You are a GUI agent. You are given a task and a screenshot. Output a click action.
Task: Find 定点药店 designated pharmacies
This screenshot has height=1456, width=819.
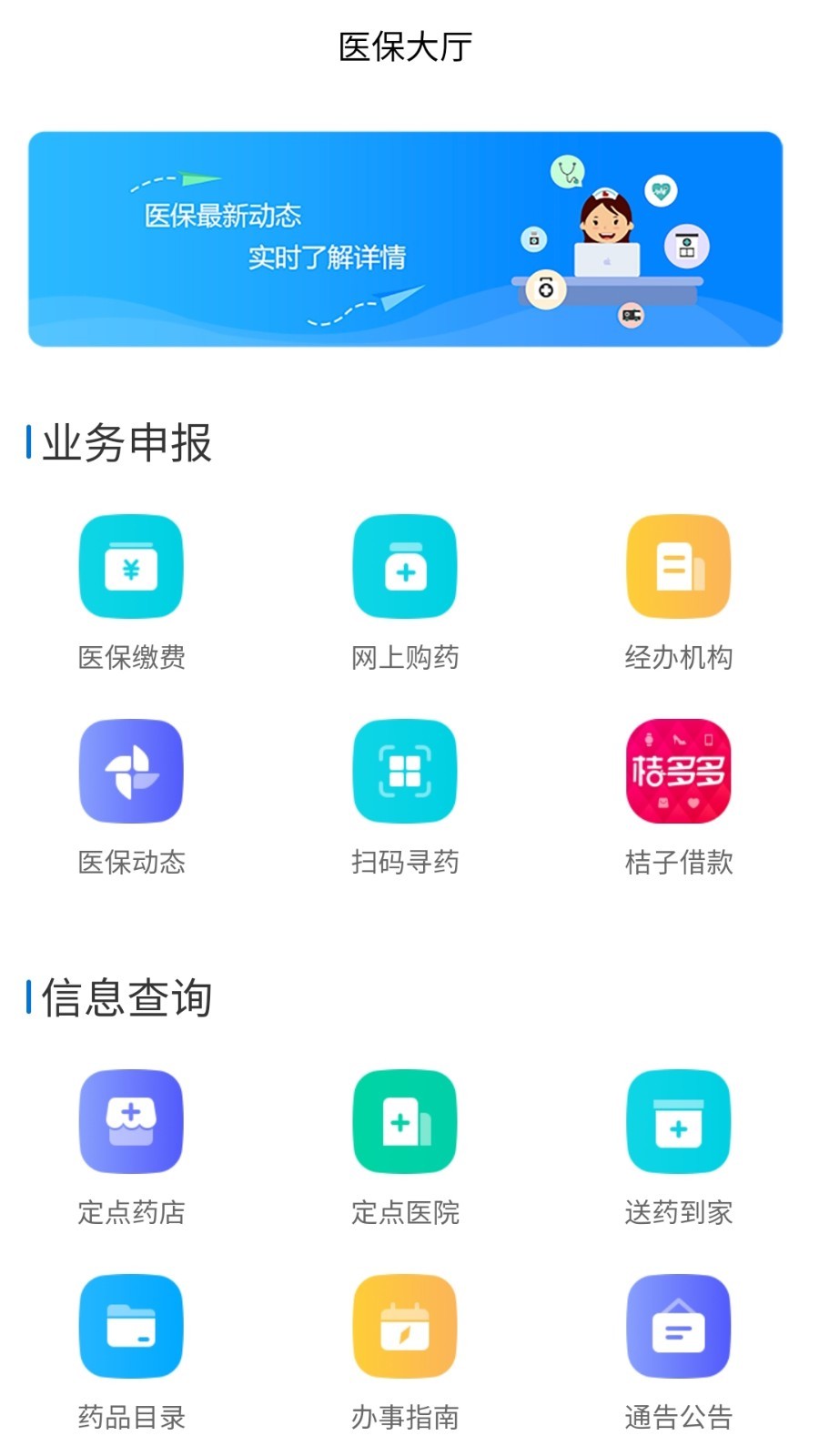pyautogui.click(x=131, y=1121)
